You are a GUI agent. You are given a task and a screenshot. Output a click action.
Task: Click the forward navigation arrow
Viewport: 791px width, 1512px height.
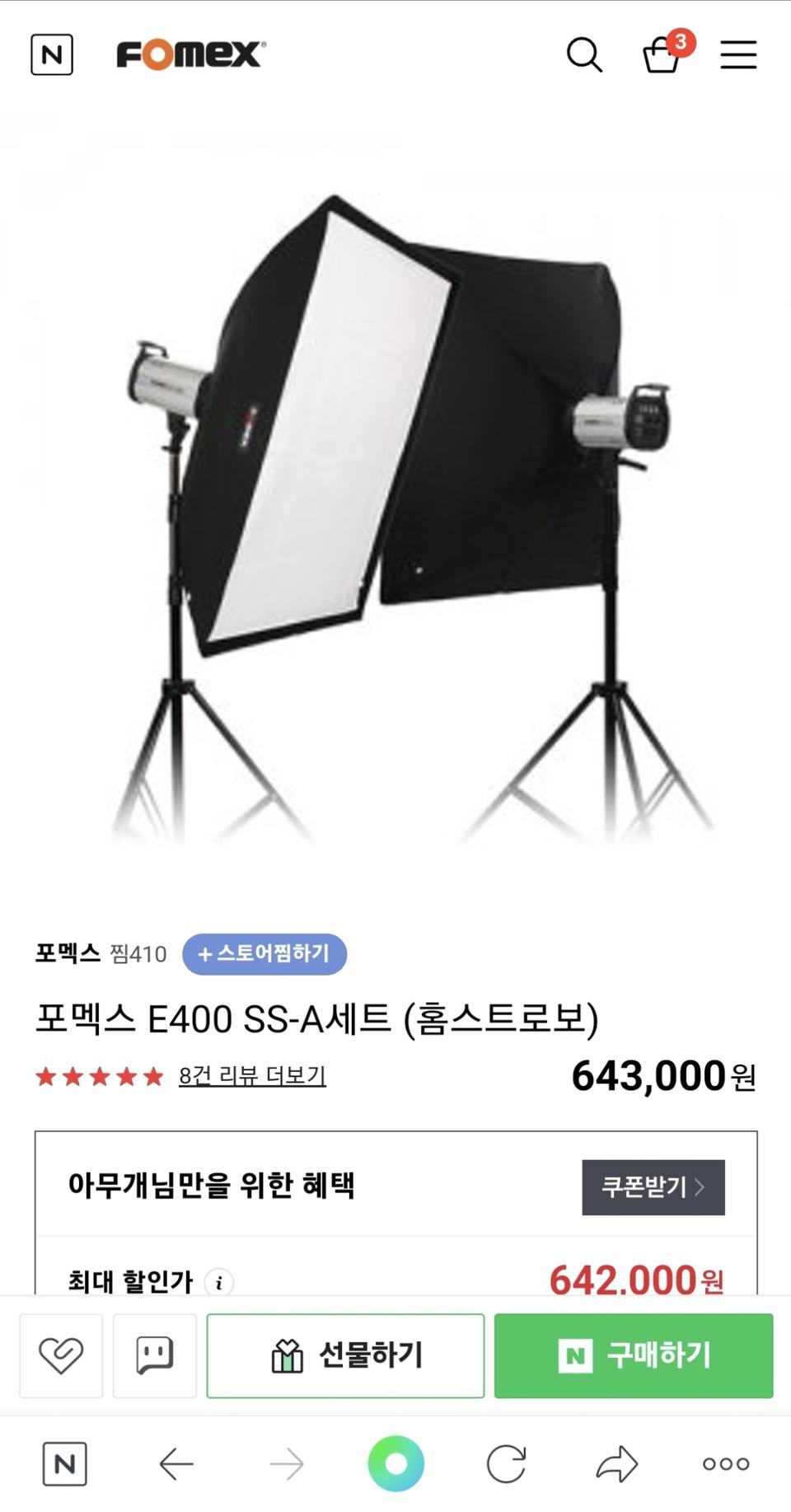[x=286, y=1463]
